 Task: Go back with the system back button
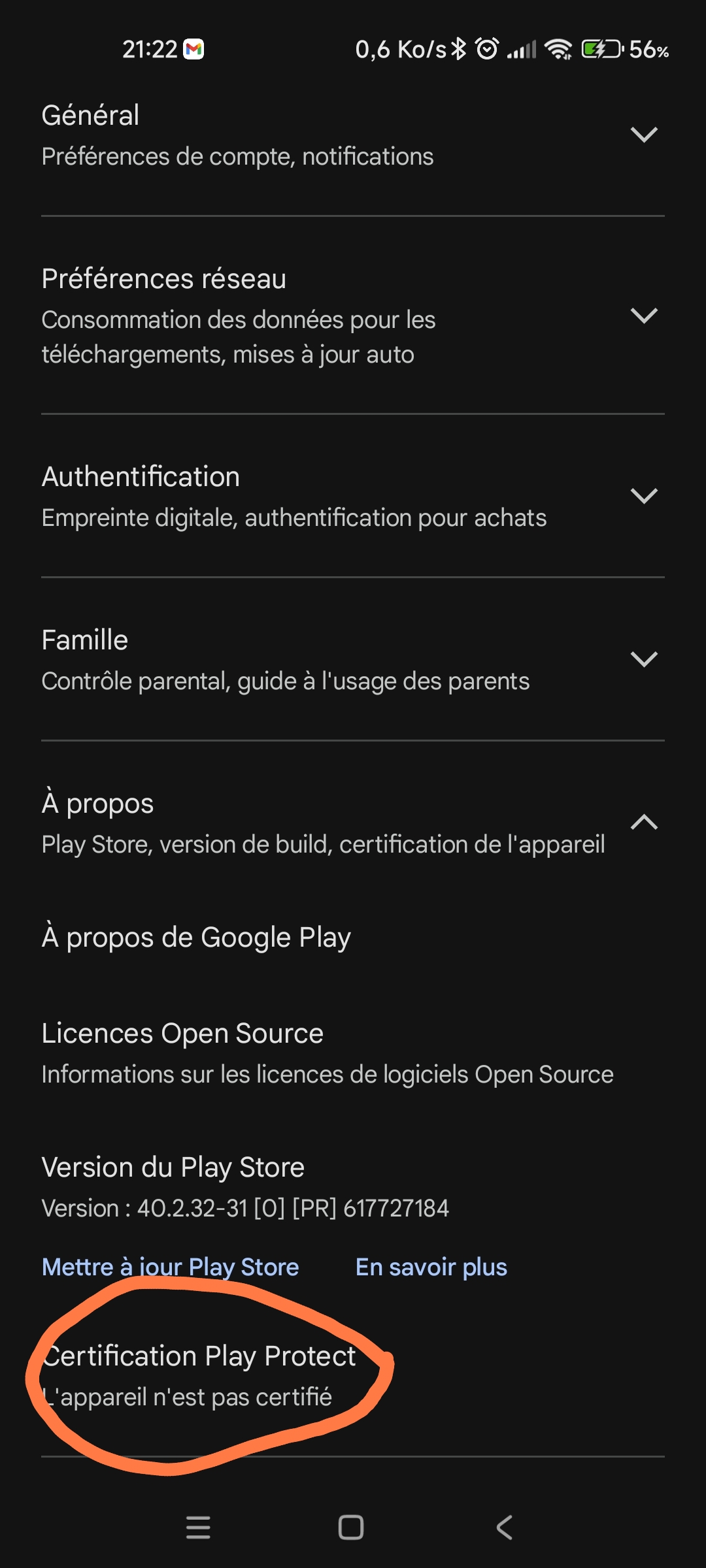[504, 1527]
